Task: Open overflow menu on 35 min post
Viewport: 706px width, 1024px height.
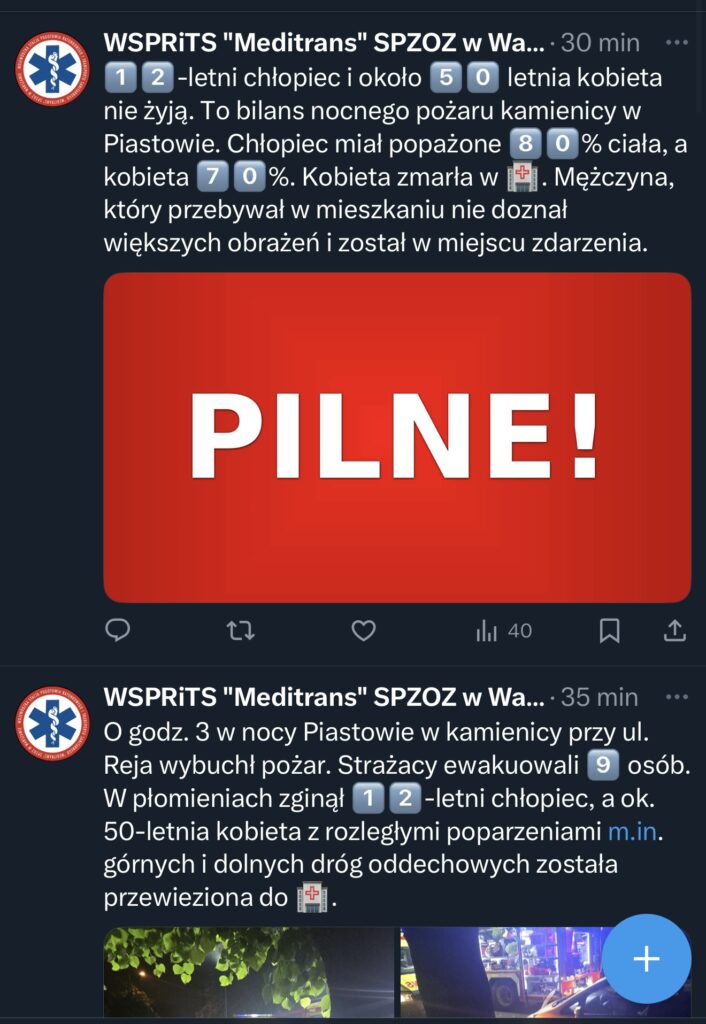Action: coord(677,697)
